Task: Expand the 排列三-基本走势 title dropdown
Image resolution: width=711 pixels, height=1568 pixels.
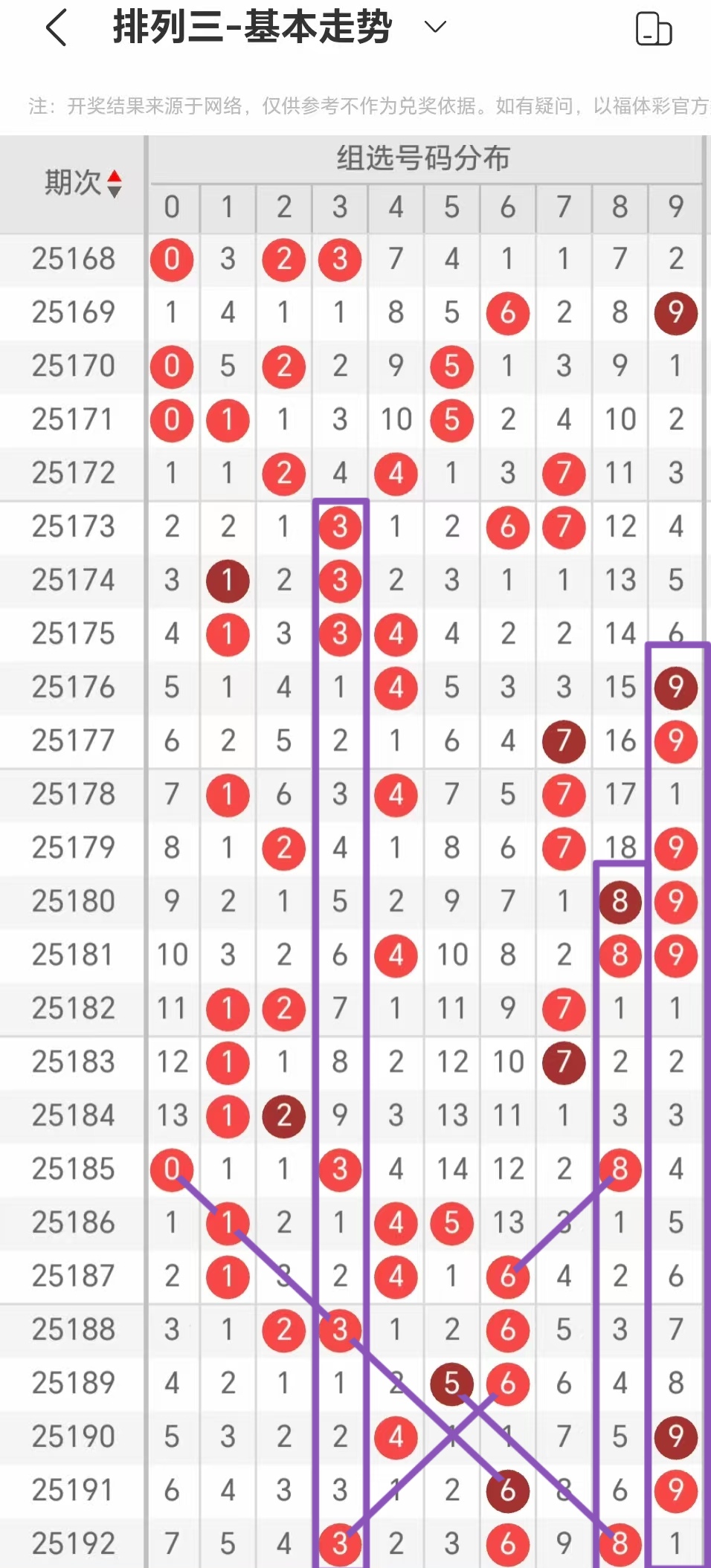Action: [x=434, y=28]
